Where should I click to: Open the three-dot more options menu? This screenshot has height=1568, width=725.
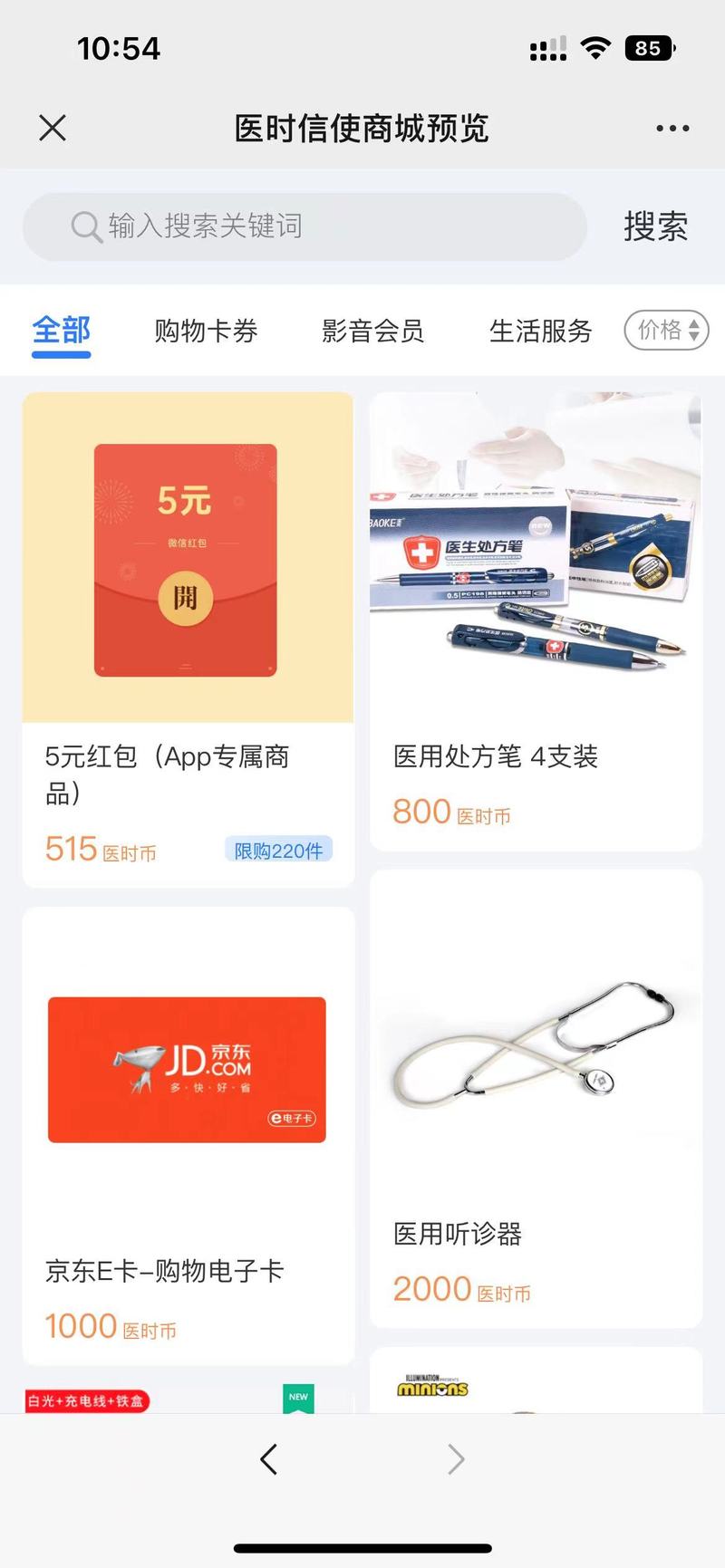pyautogui.click(x=672, y=129)
